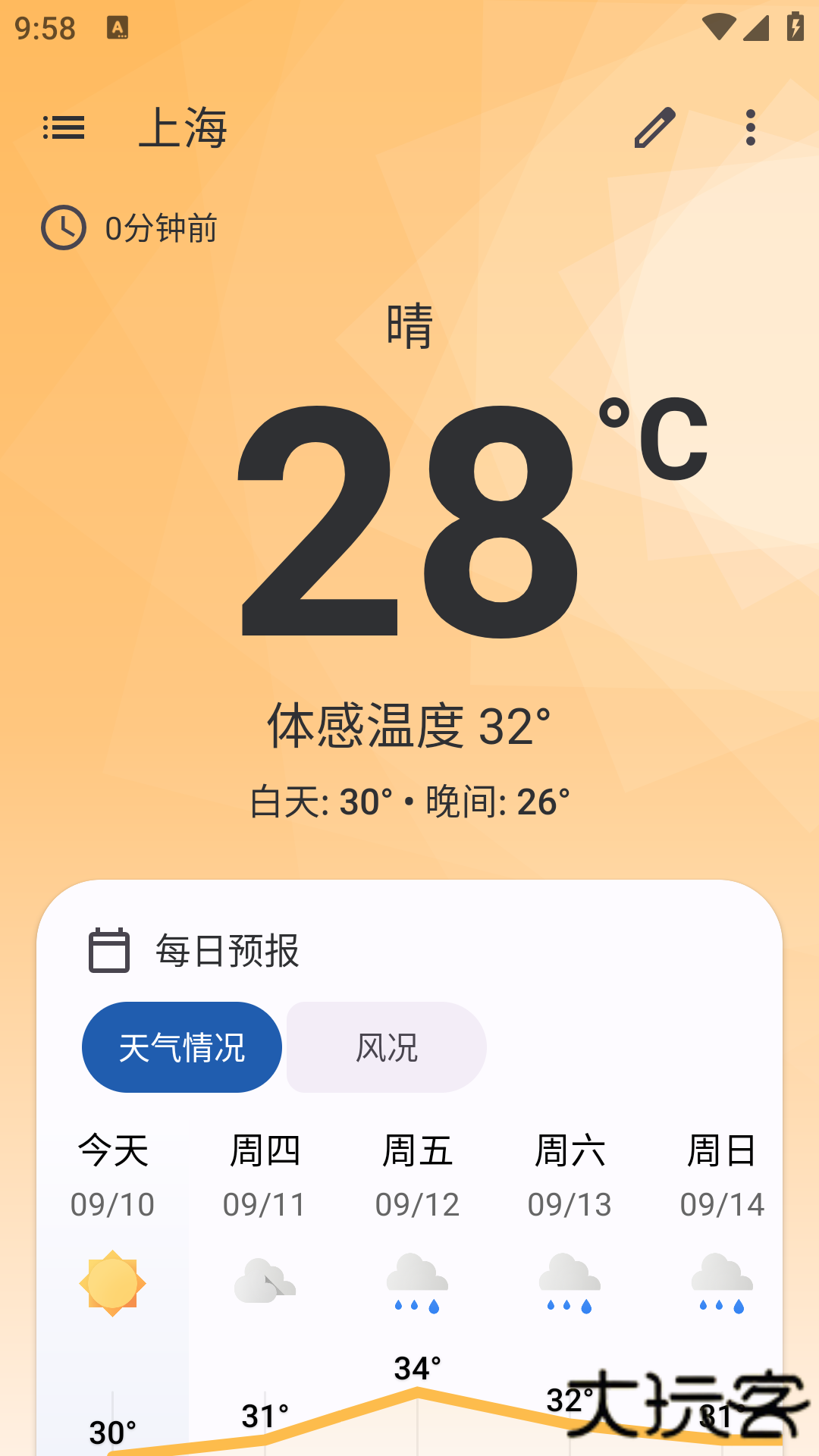Screen dimensions: 819x1456
Task: Toggle the rain icon under 周六
Action: coord(568,1282)
